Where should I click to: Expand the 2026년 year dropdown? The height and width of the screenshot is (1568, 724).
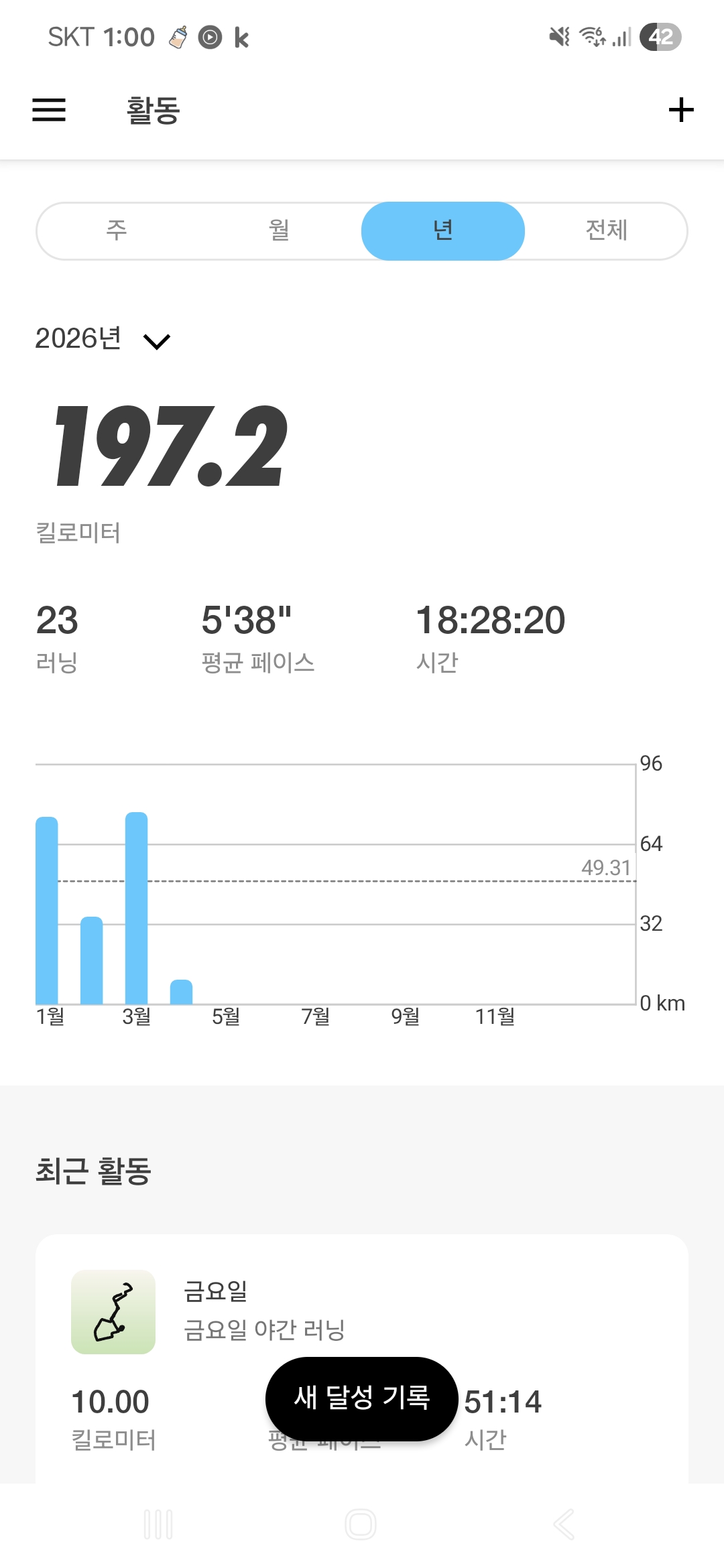103,340
